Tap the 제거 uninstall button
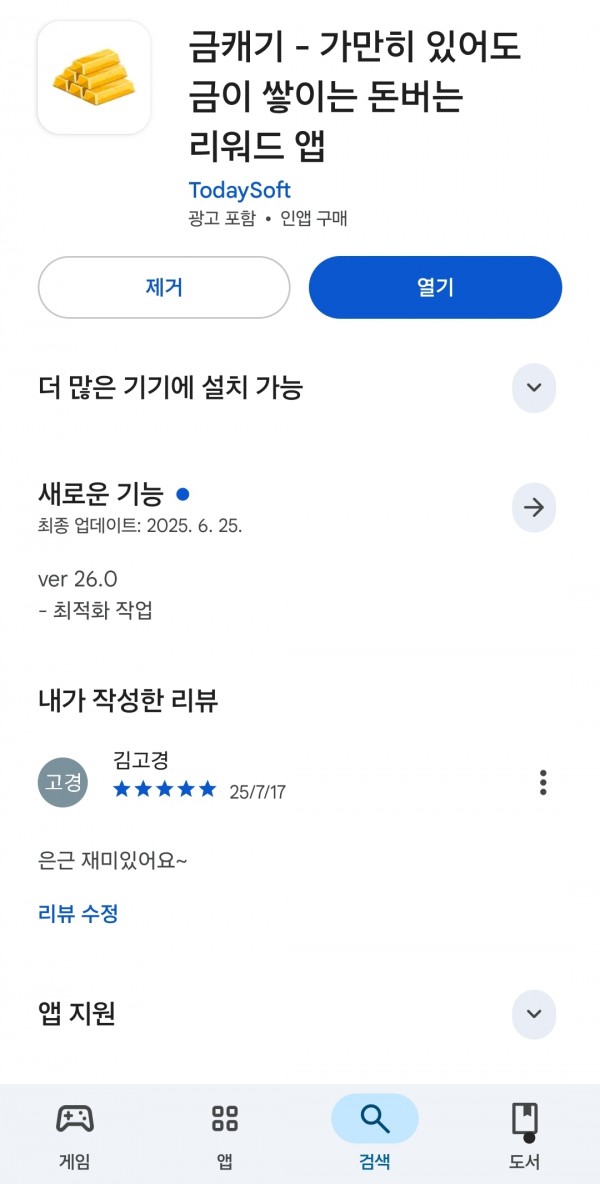 click(x=164, y=287)
